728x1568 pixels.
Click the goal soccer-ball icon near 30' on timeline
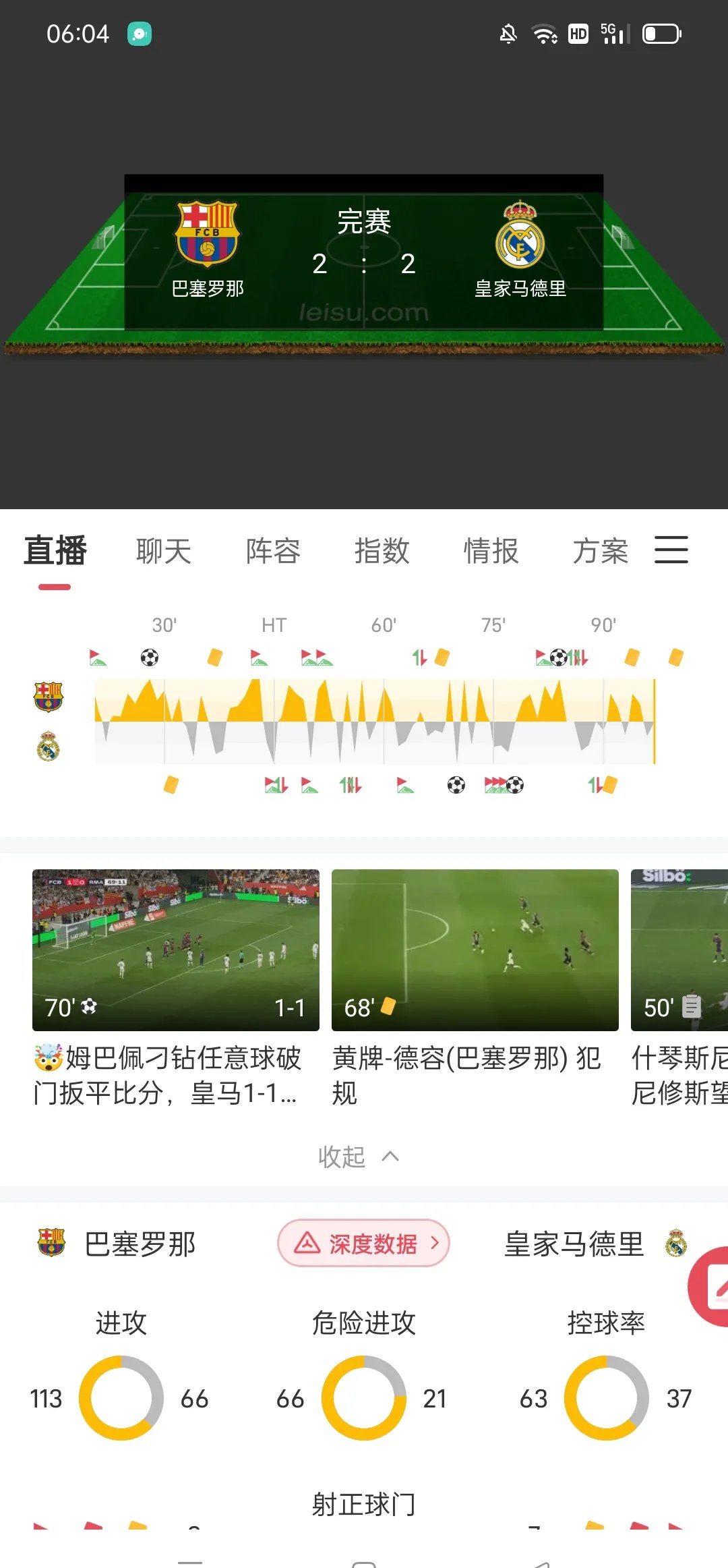(x=150, y=656)
